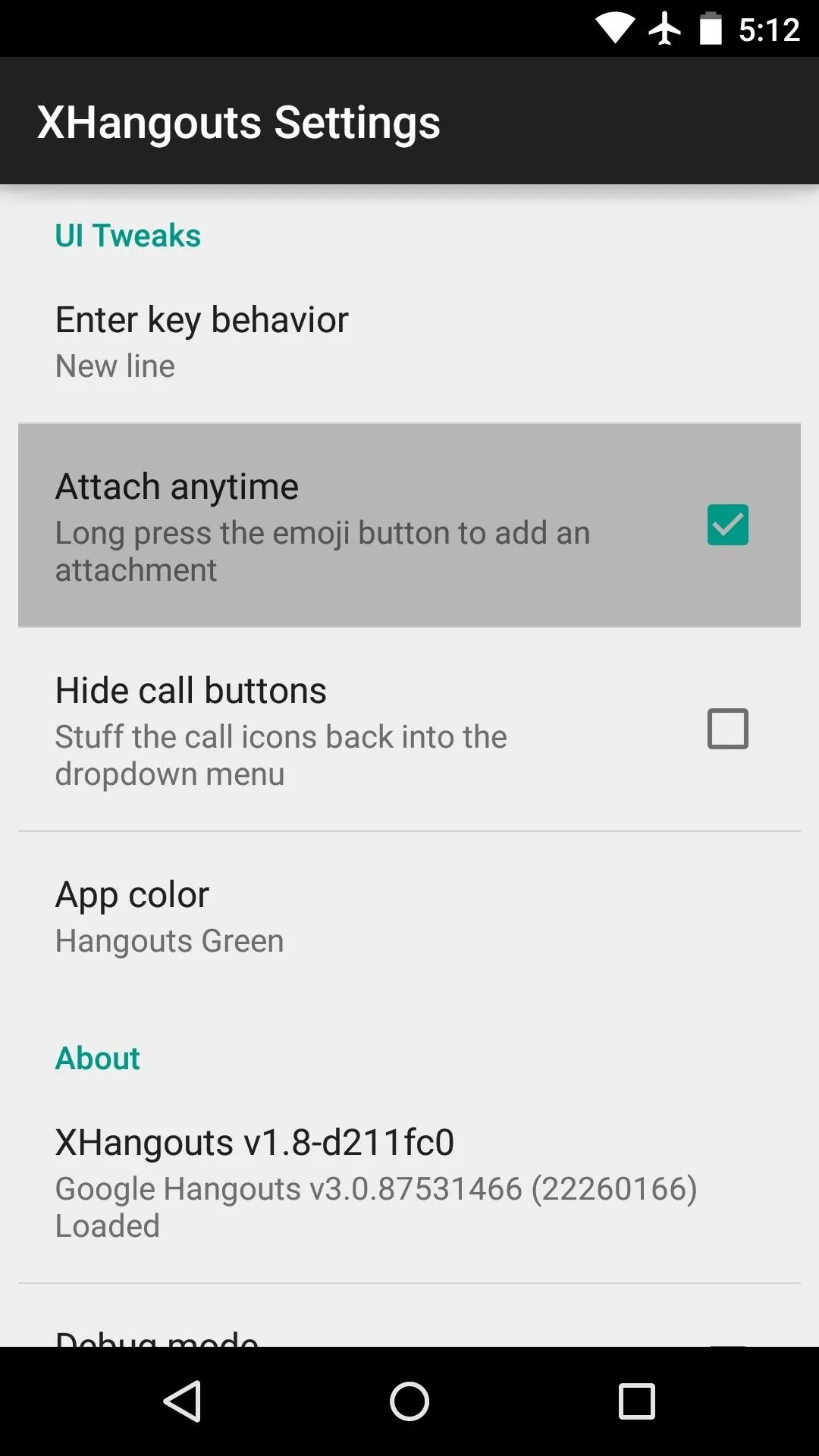
Task: Change the App color setting
Action: 409,917
